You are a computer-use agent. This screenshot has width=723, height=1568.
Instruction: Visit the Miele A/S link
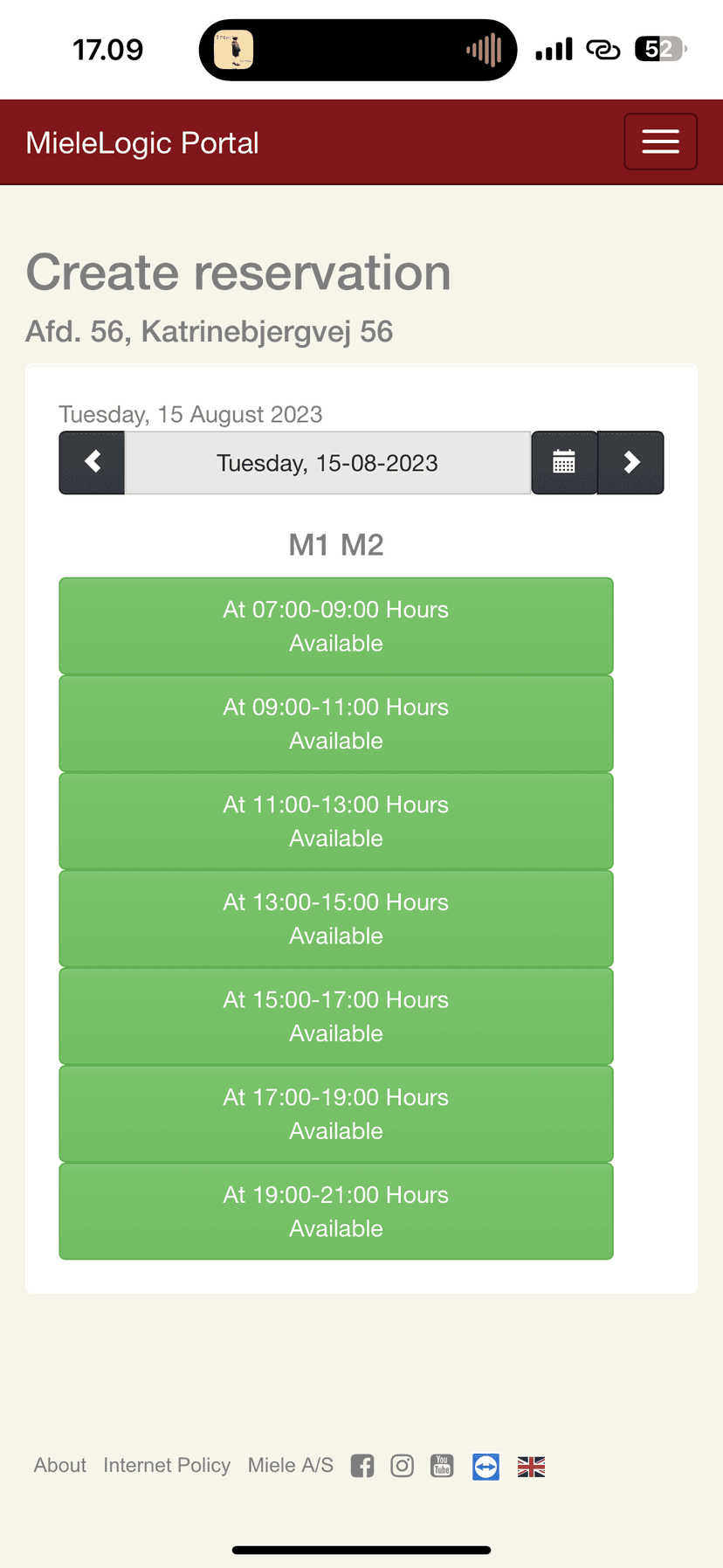click(291, 1465)
